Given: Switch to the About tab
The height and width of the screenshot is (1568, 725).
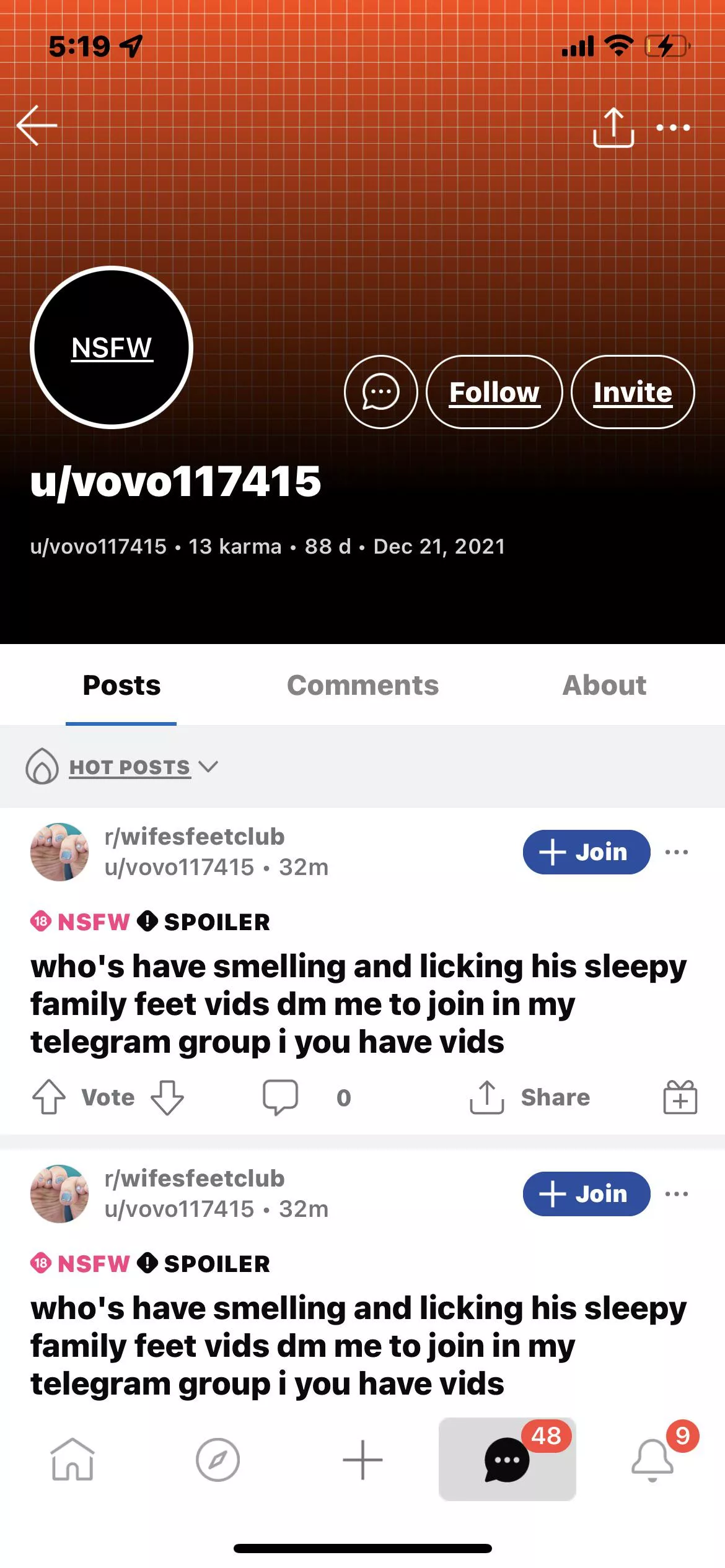Looking at the screenshot, I should pos(605,685).
